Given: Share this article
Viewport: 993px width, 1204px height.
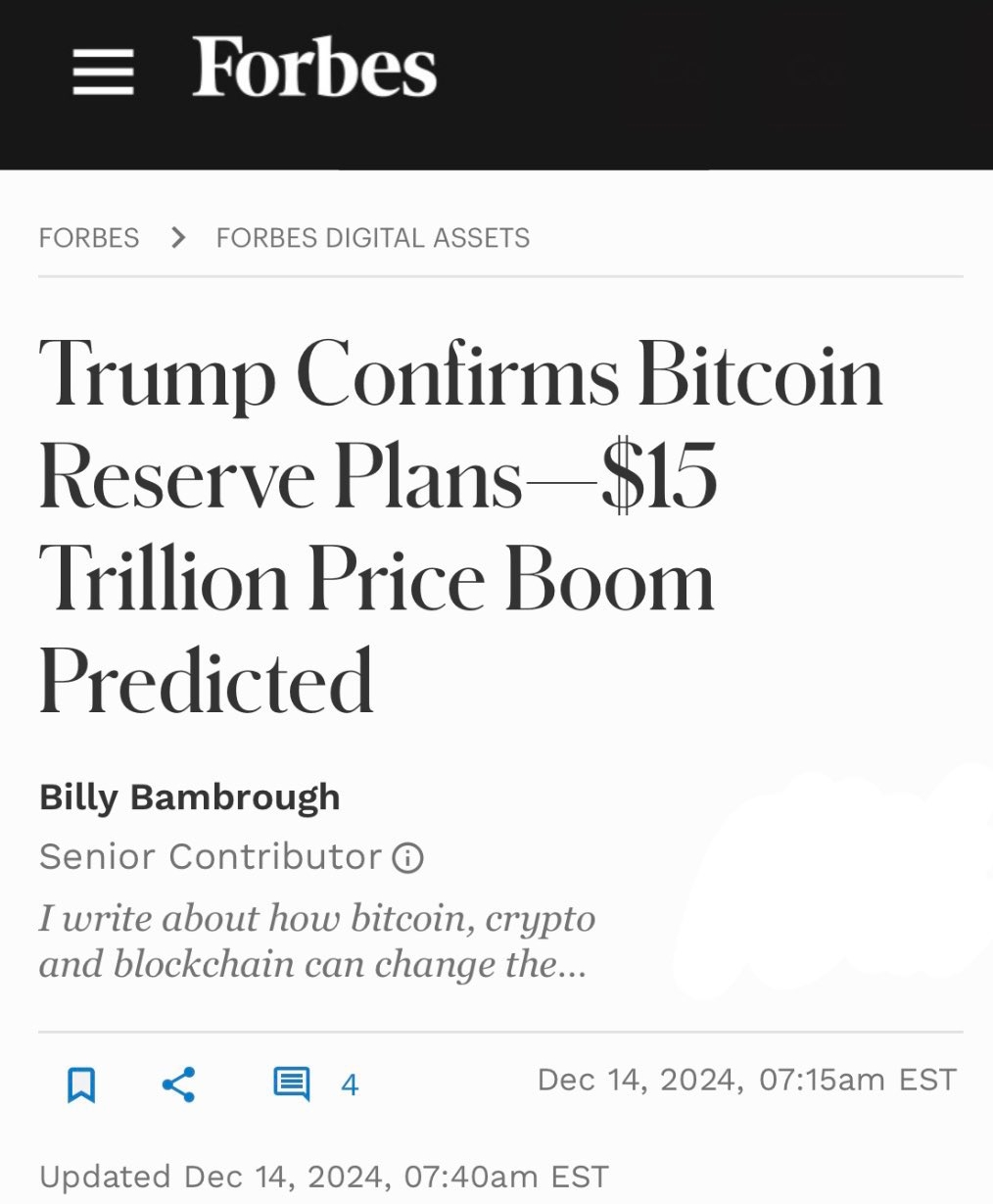Looking at the screenshot, I should tap(178, 1084).
